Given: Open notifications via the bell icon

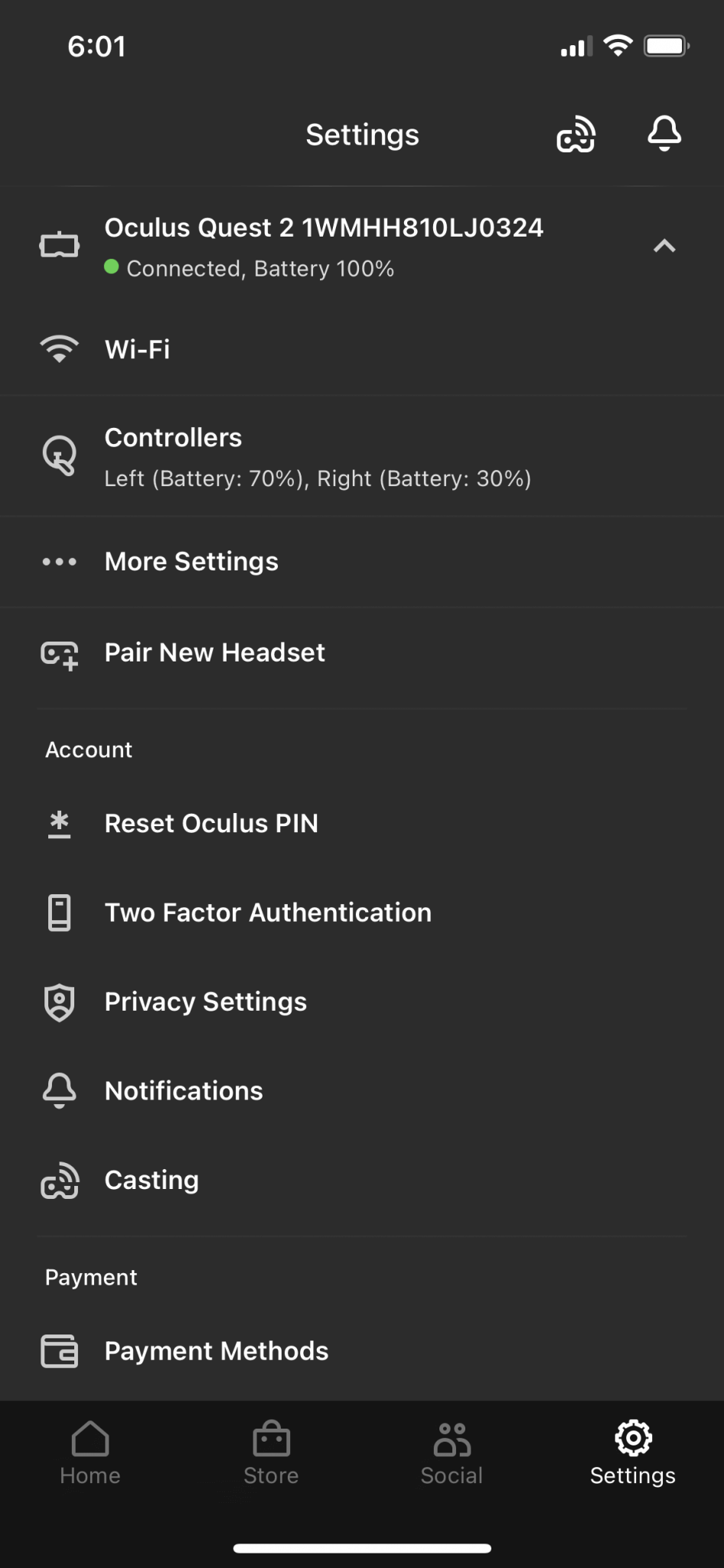Looking at the screenshot, I should pos(664,134).
